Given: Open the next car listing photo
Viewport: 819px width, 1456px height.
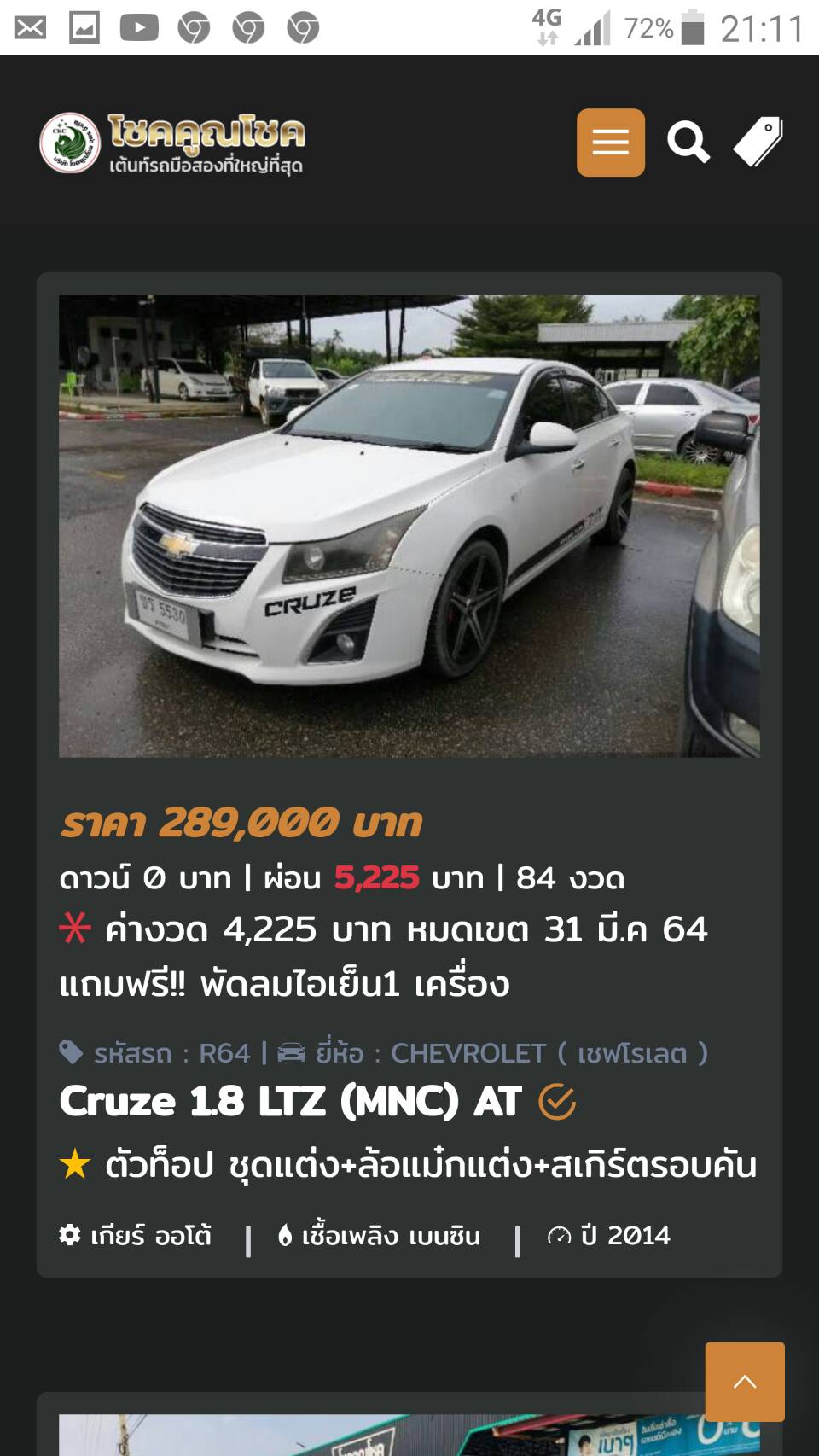Looking at the screenshot, I should 375,1436.
